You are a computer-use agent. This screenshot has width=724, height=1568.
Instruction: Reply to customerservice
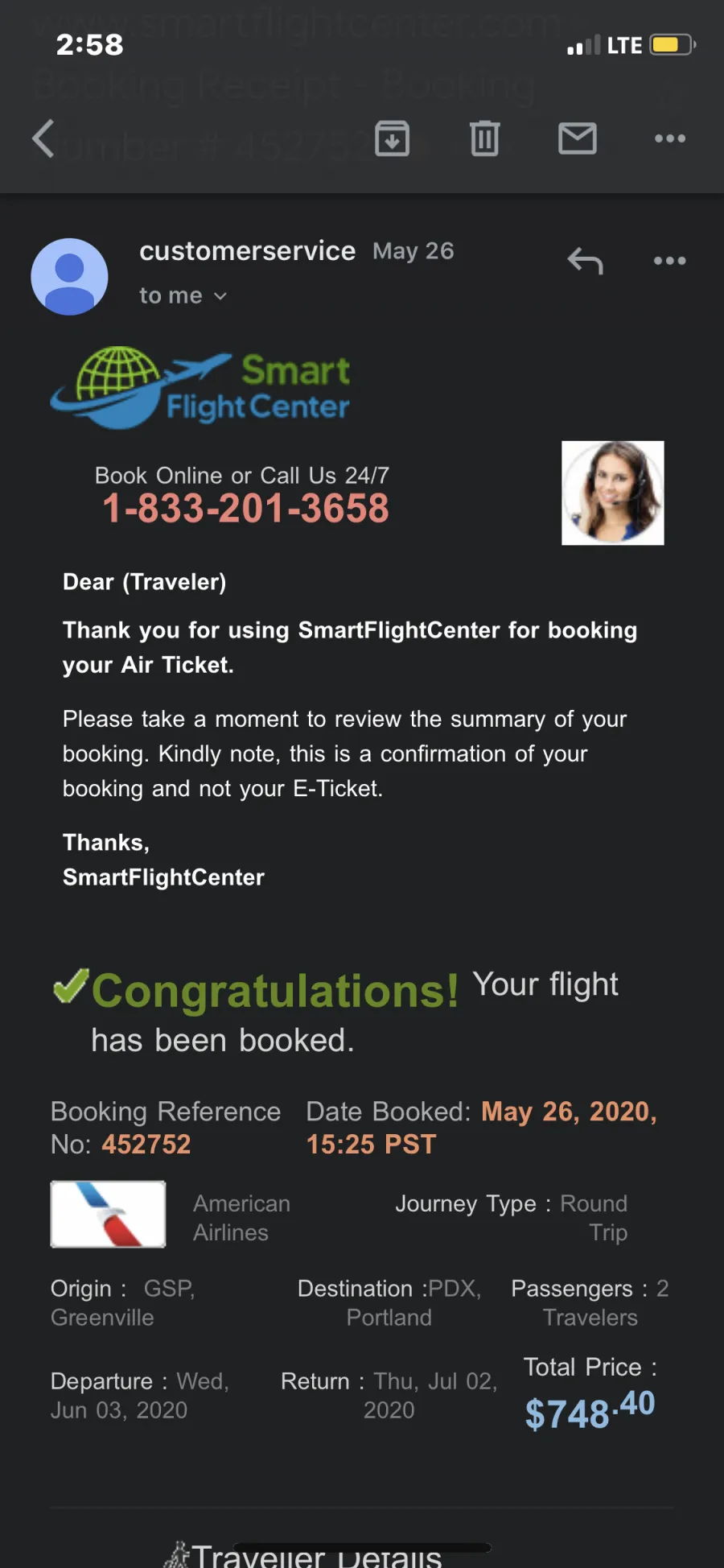[x=585, y=261]
